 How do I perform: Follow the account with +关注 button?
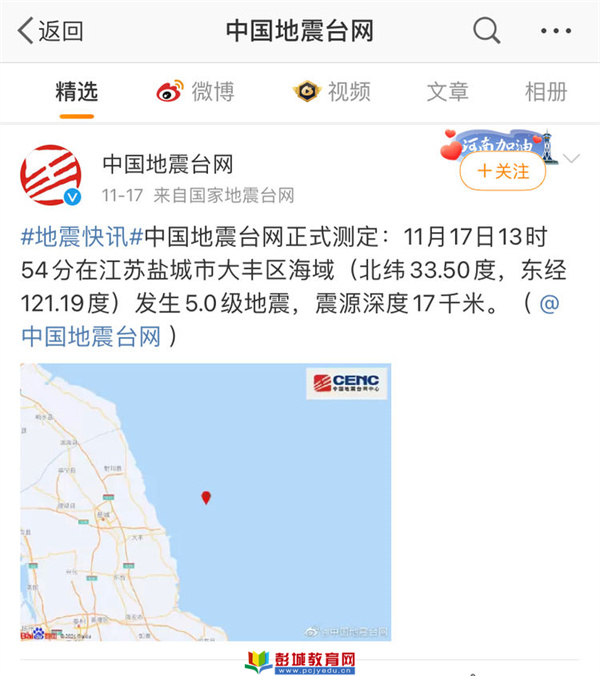(503, 171)
